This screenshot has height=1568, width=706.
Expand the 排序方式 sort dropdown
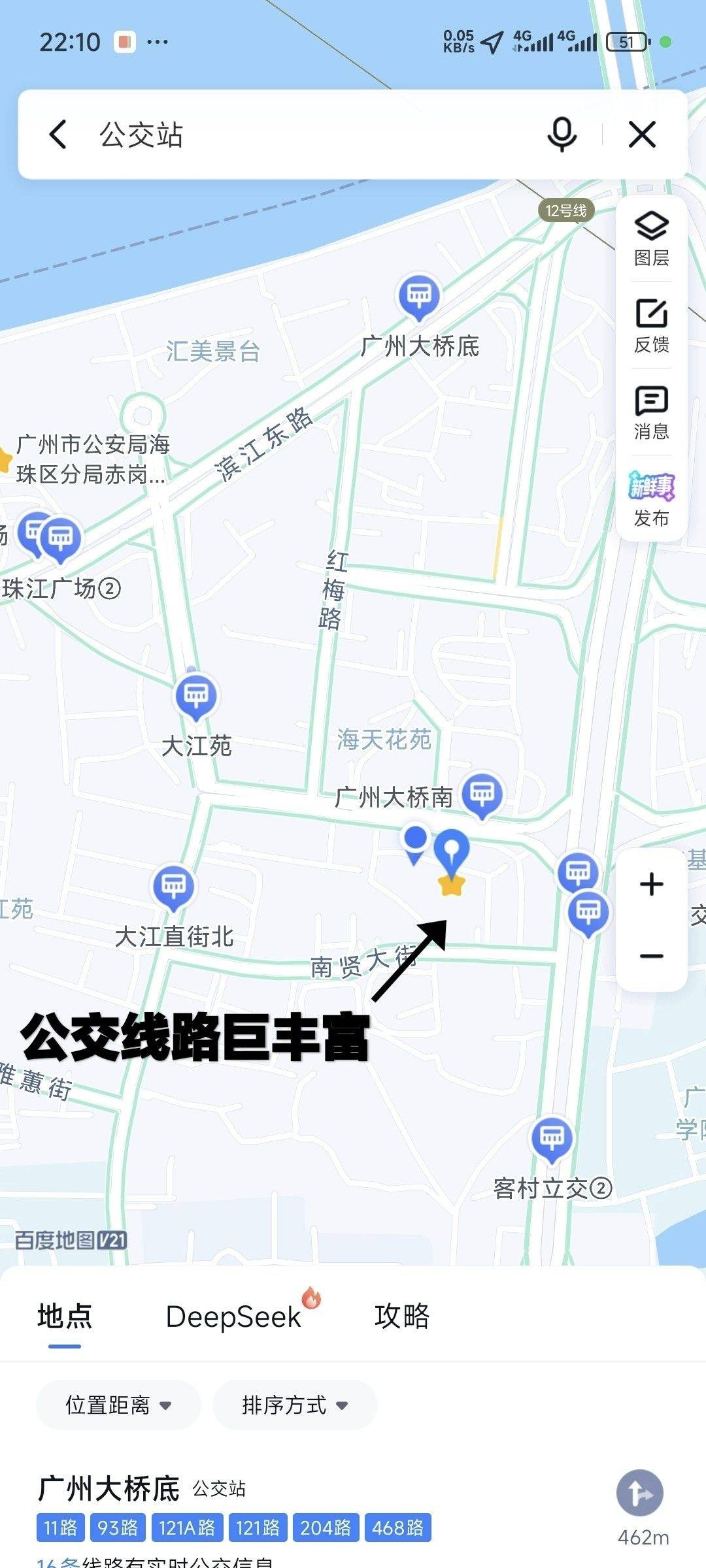point(295,1405)
